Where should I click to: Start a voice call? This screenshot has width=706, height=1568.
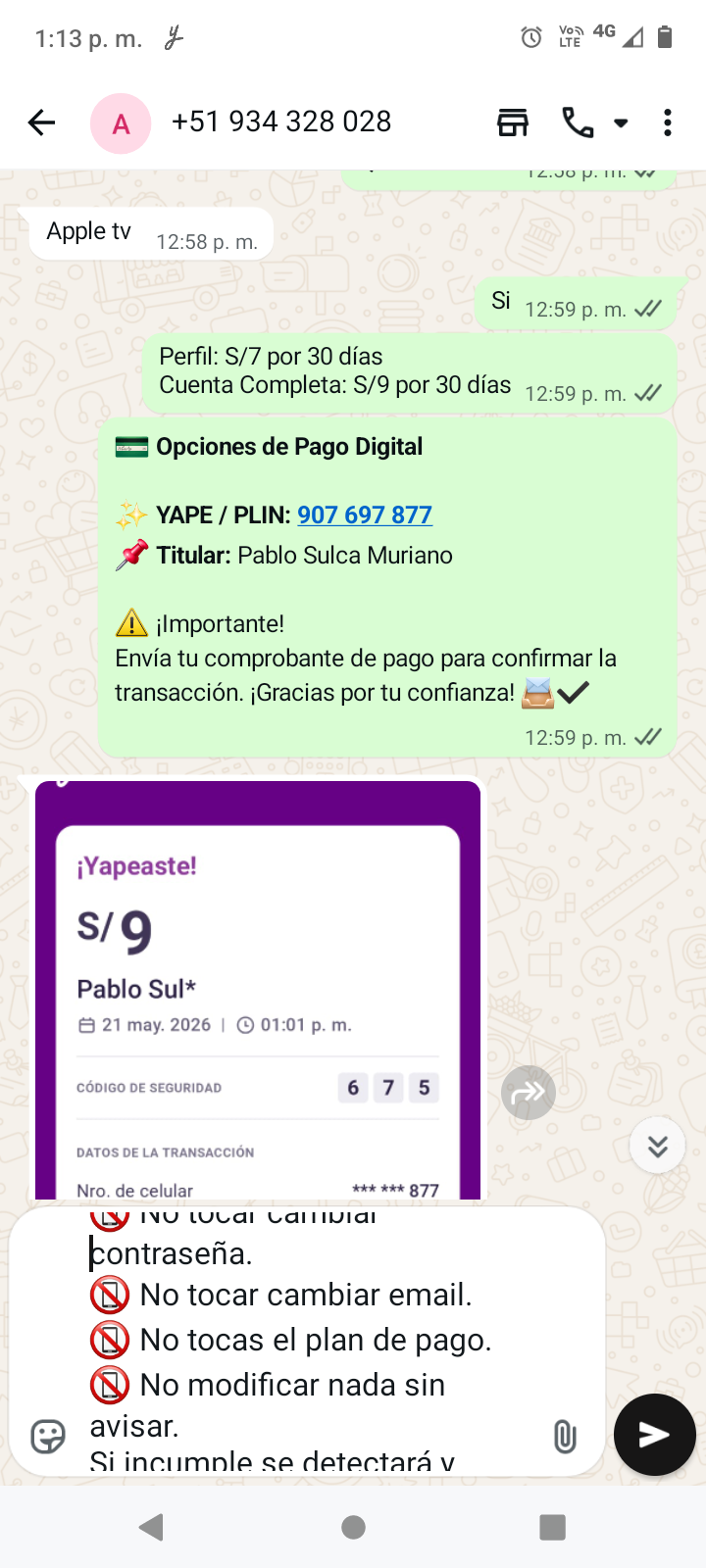pos(578,122)
